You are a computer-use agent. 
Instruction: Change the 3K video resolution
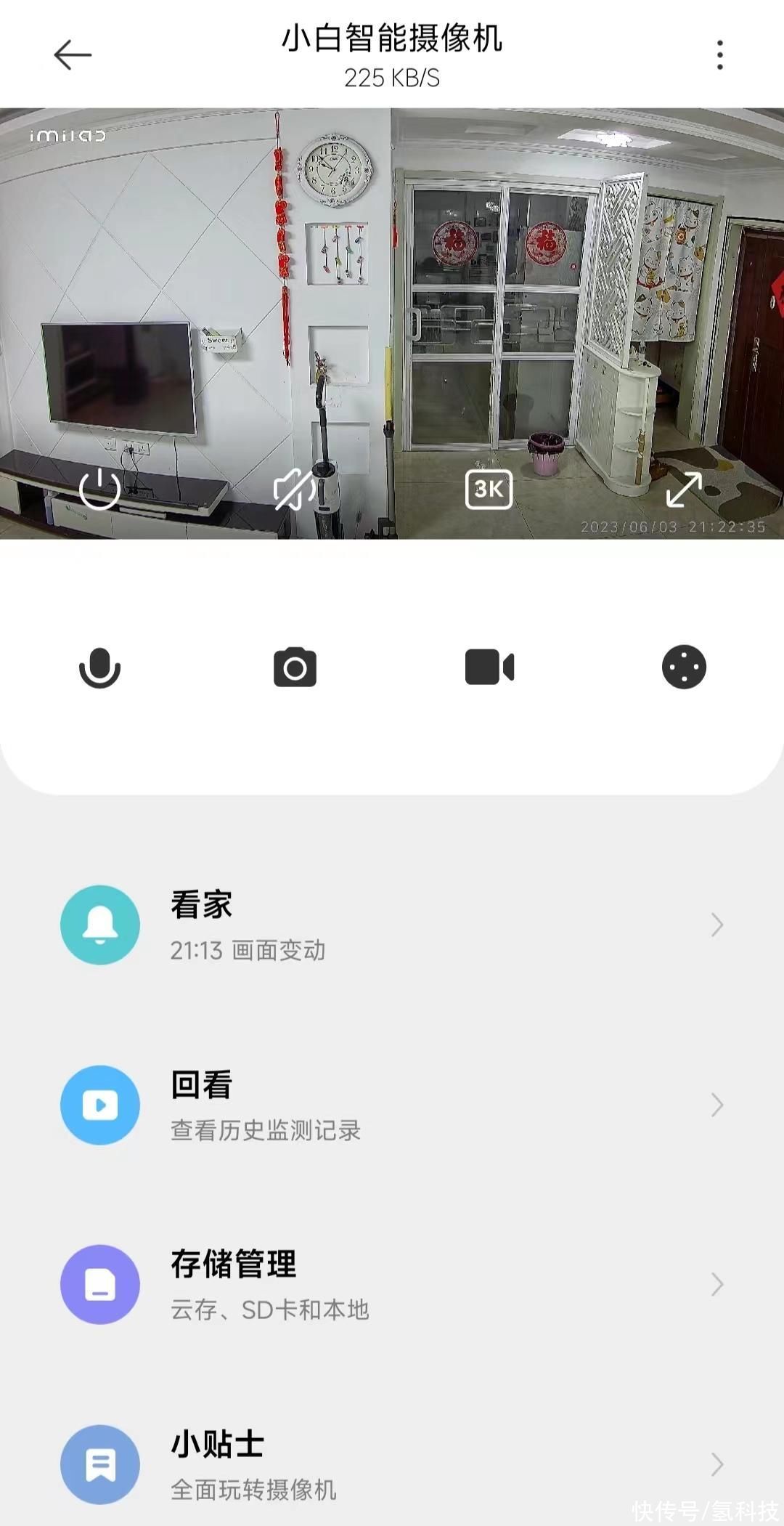coord(489,490)
